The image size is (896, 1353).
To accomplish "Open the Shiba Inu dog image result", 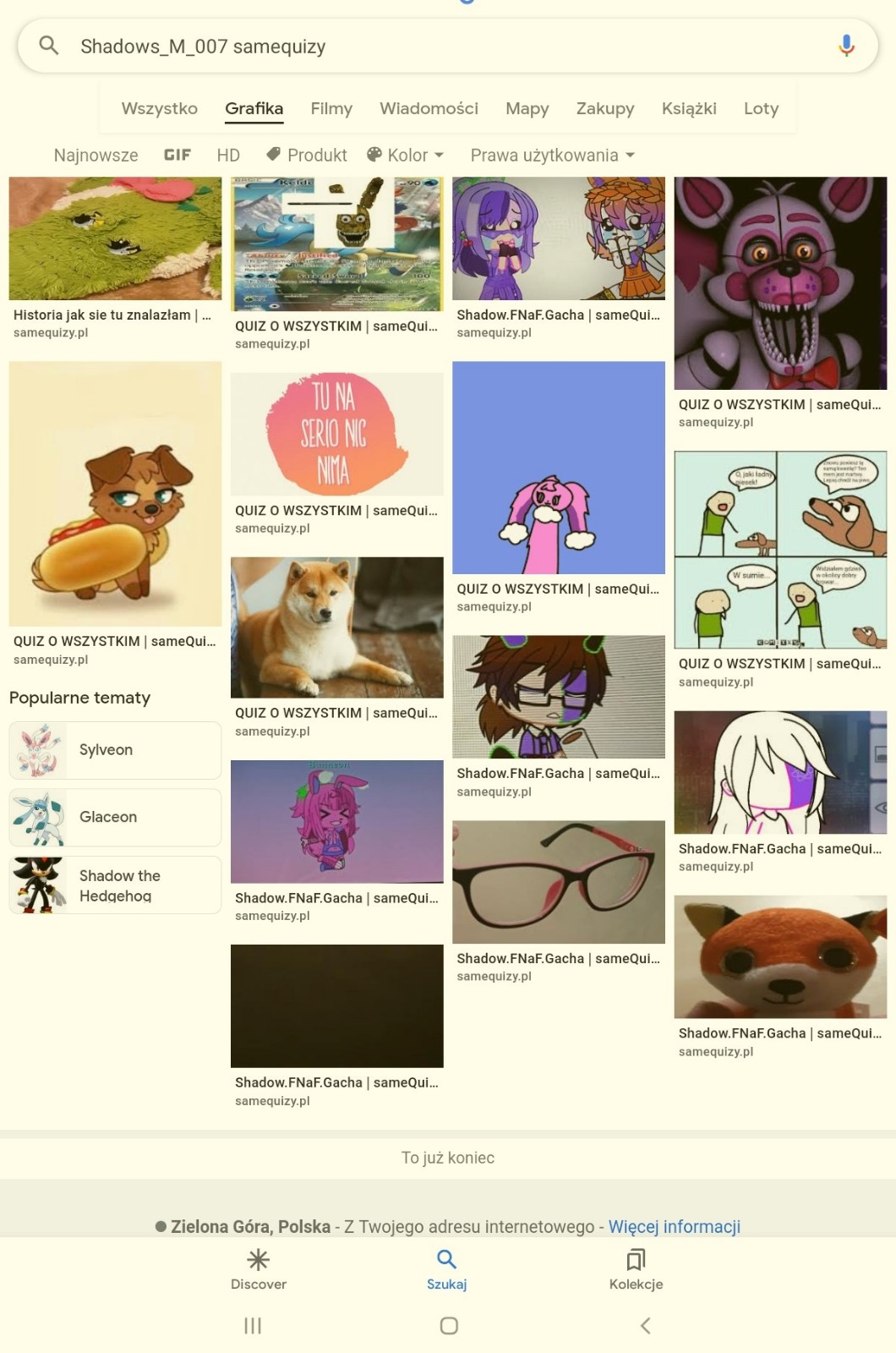I will (x=336, y=627).
